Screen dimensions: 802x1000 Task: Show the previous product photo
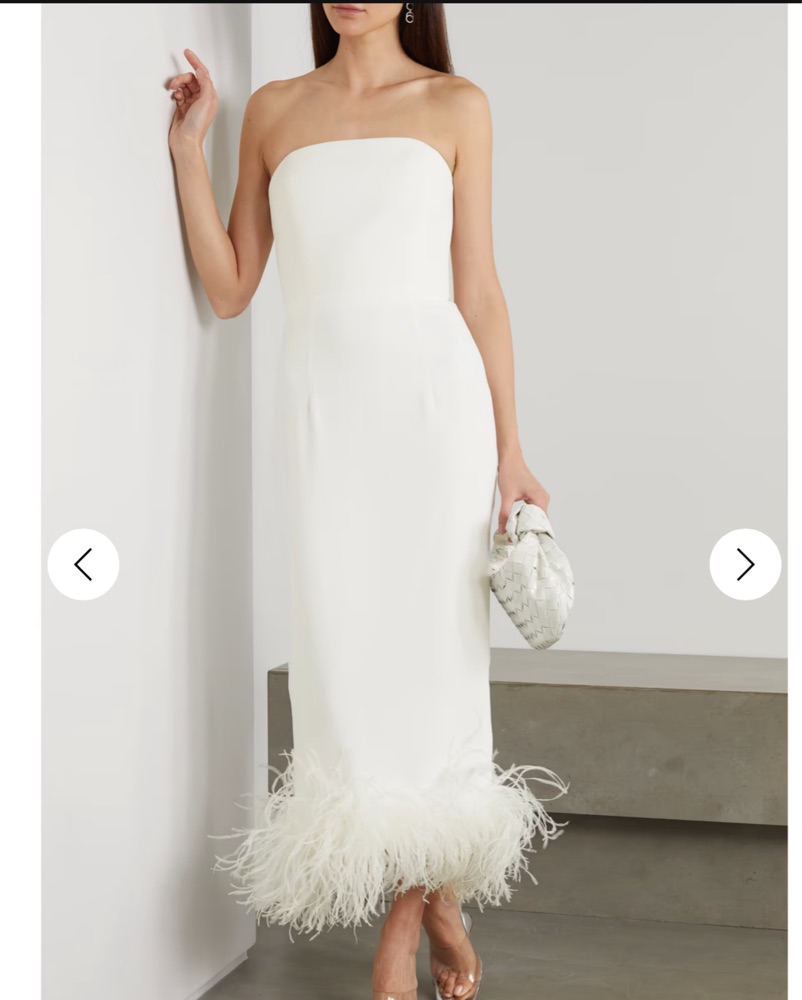click(83, 565)
